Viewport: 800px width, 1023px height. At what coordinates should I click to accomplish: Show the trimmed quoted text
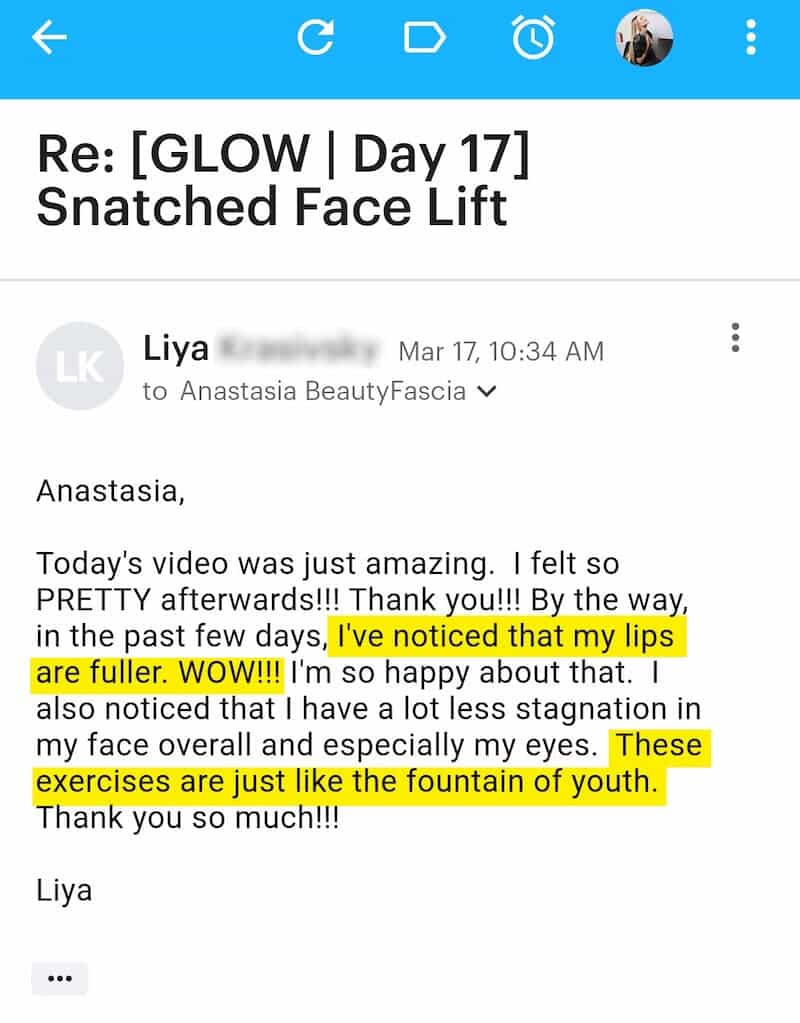59,979
